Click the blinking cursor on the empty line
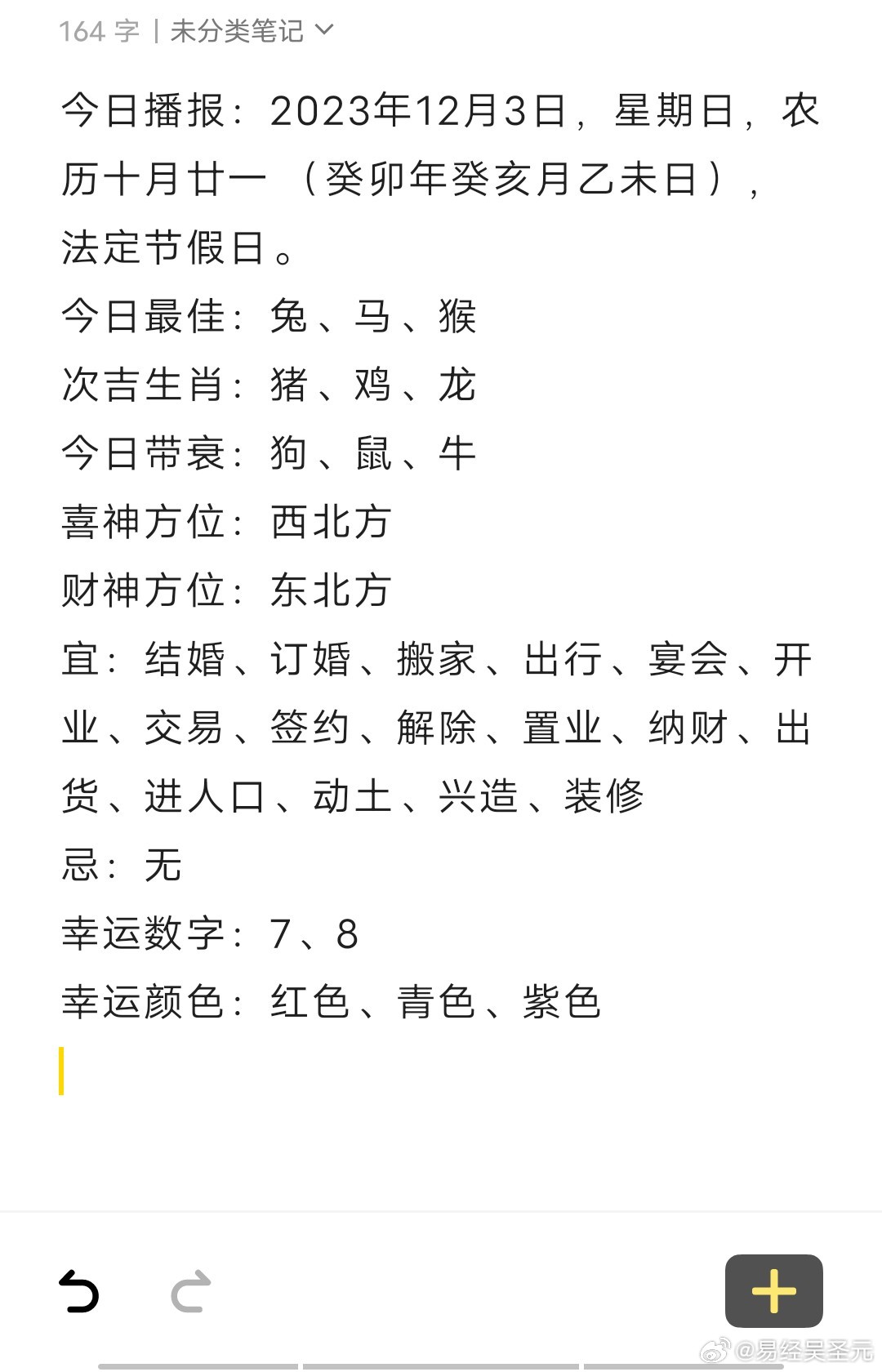Screen dimensions: 882x1372 pos(63,1070)
